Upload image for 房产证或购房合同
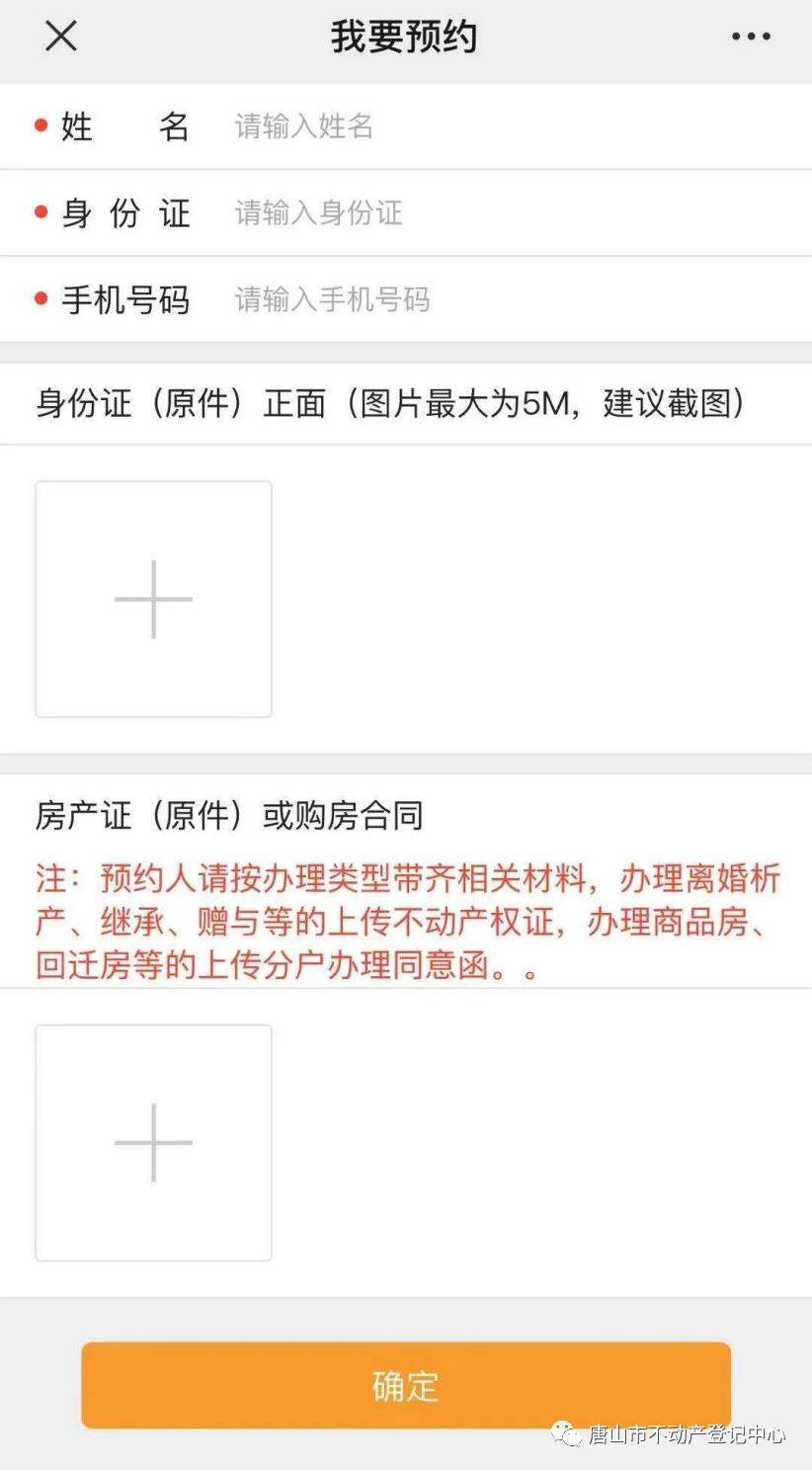The image size is (812, 1470). click(154, 1143)
